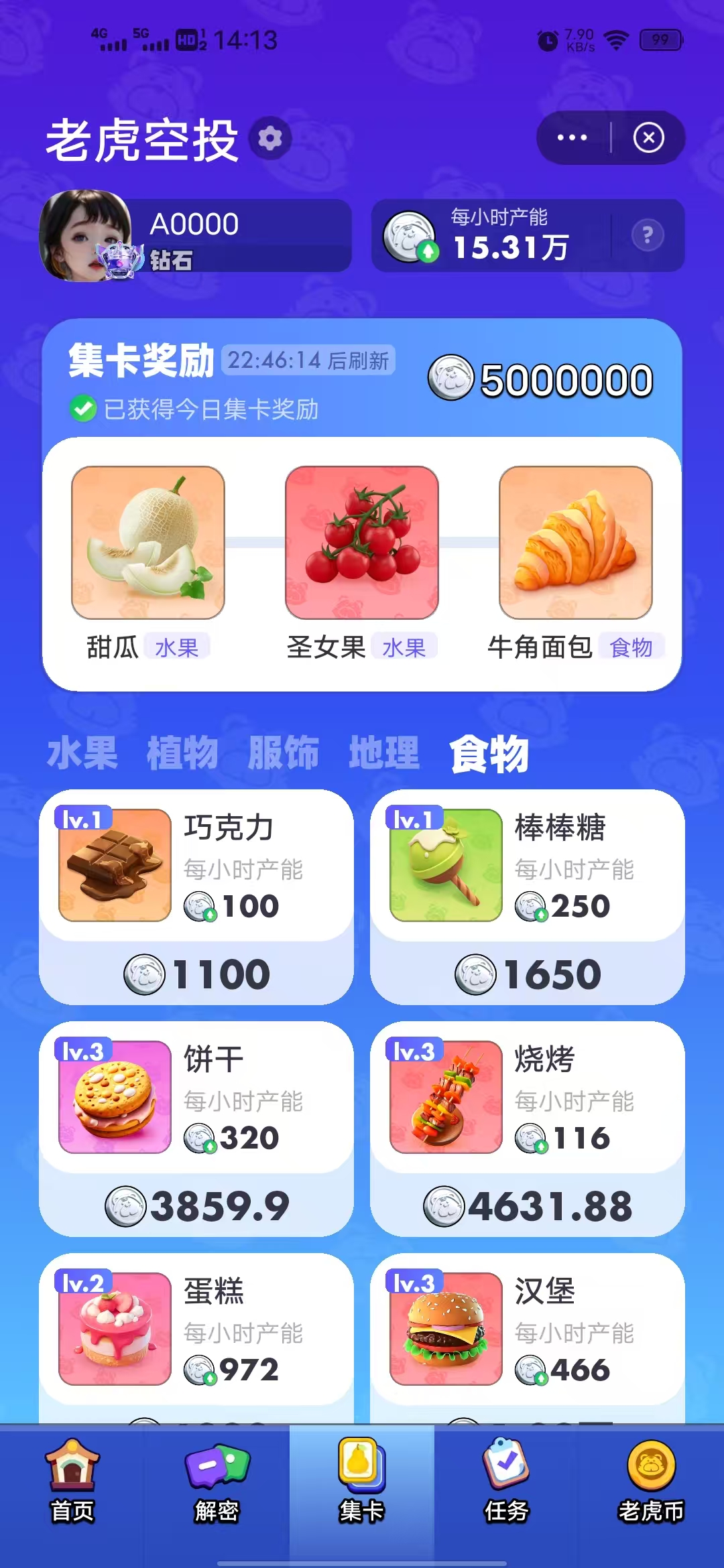
Task: Select the 服饰 category tab
Action: (x=283, y=753)
